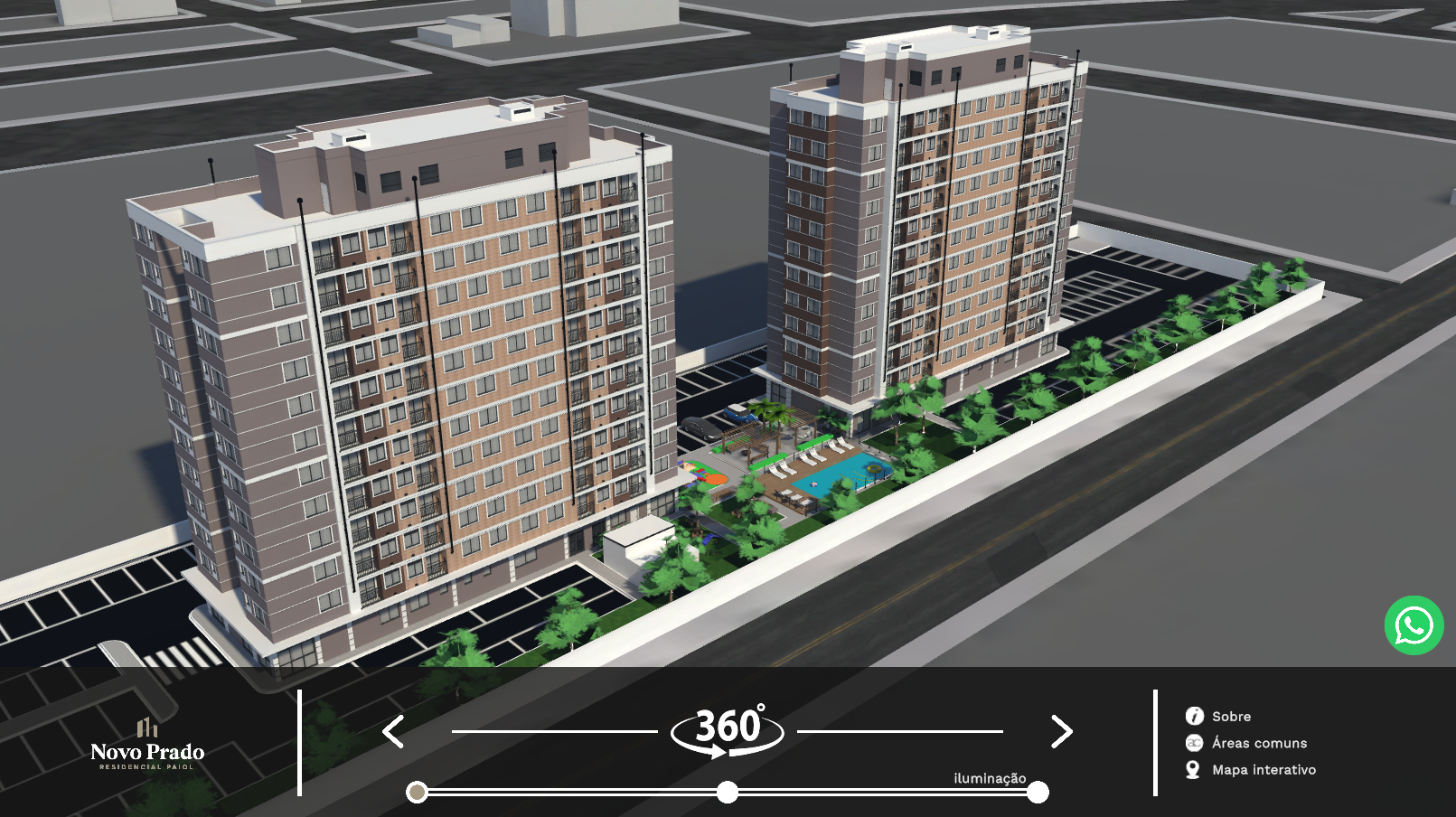Open WhatsApp chat button
The height and width of the screenshot is (817, 1456).
(x=1414, y=625)
